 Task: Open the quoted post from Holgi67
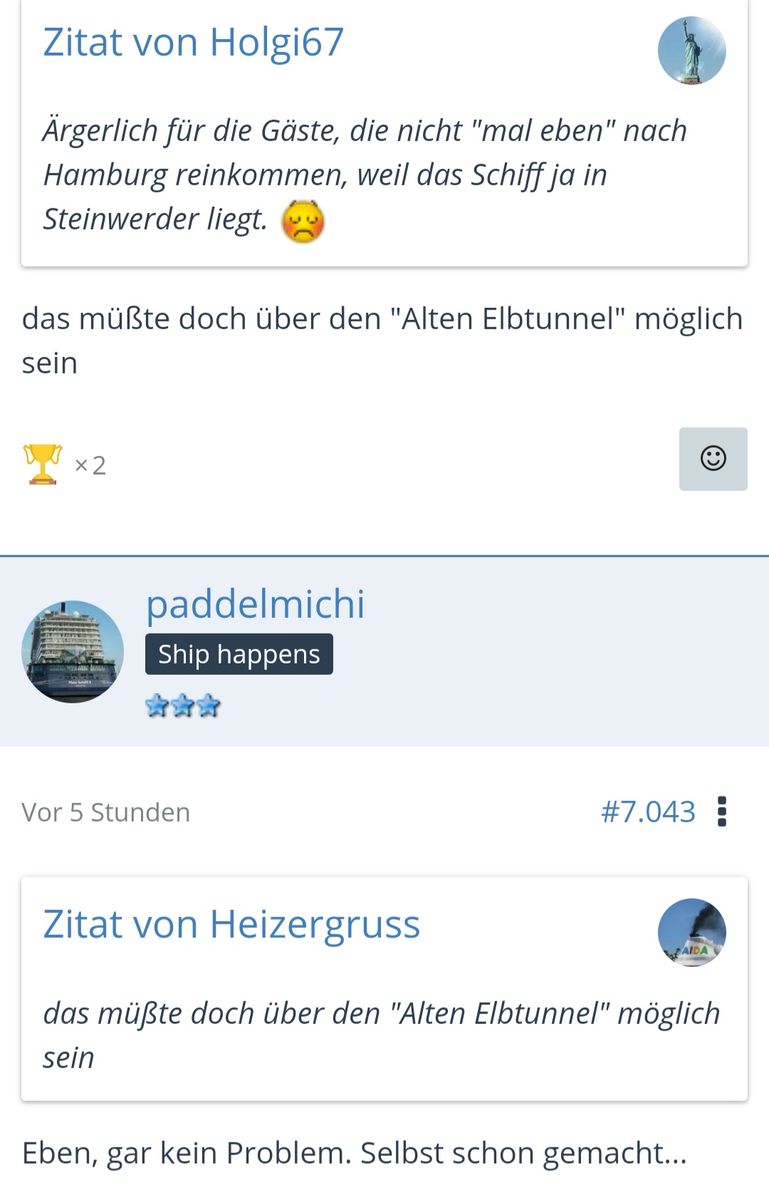[x=193, y=42]
